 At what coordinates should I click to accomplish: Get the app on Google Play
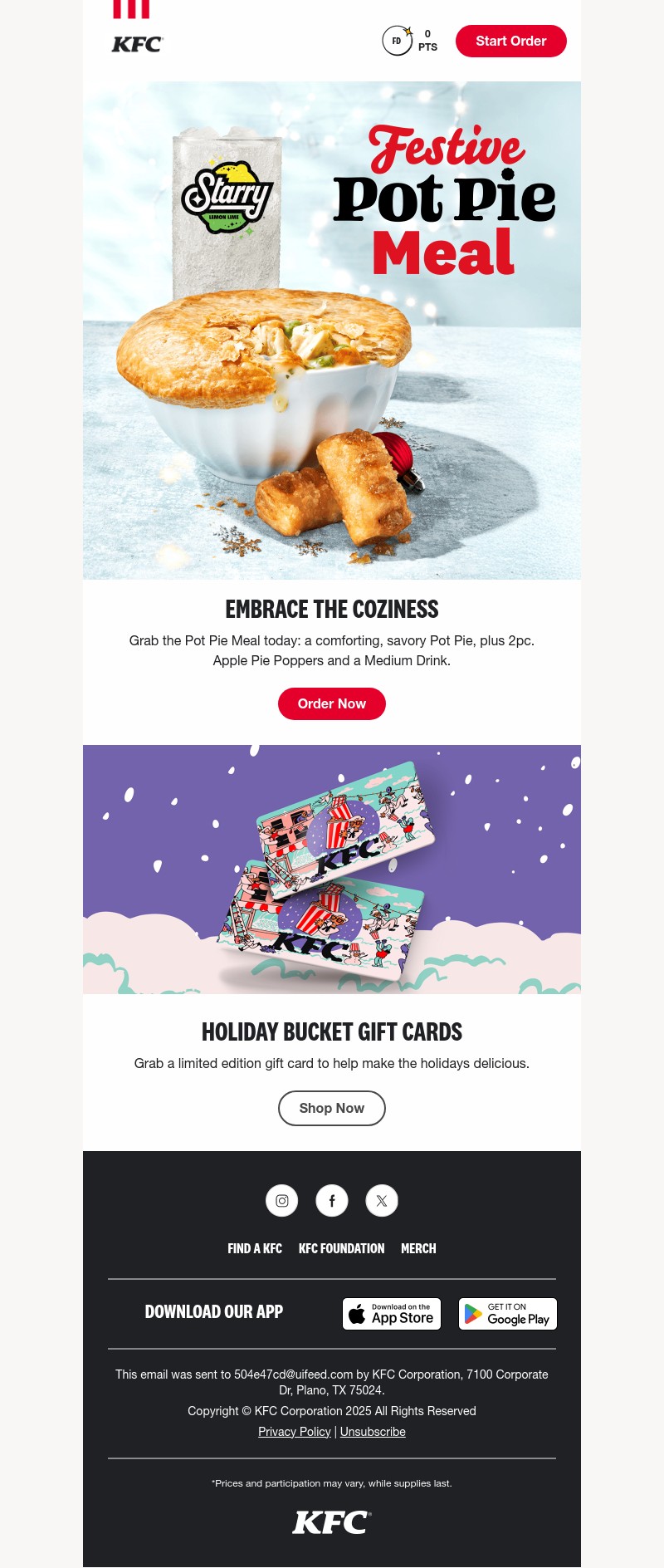(x=508, y=1314)
